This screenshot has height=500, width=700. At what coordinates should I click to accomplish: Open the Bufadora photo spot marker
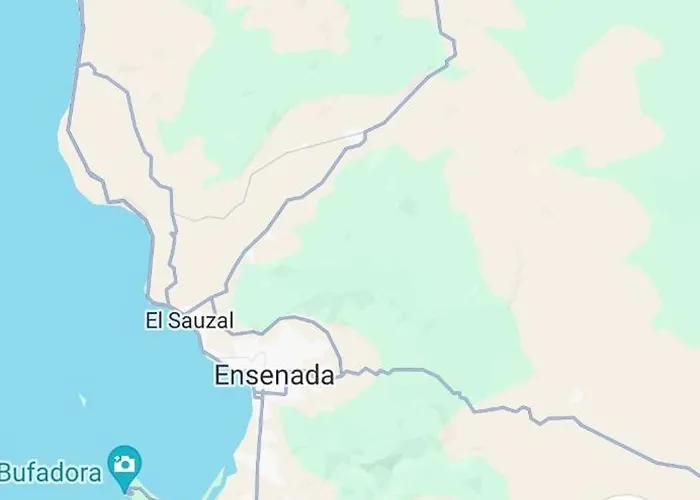[125, 464]
